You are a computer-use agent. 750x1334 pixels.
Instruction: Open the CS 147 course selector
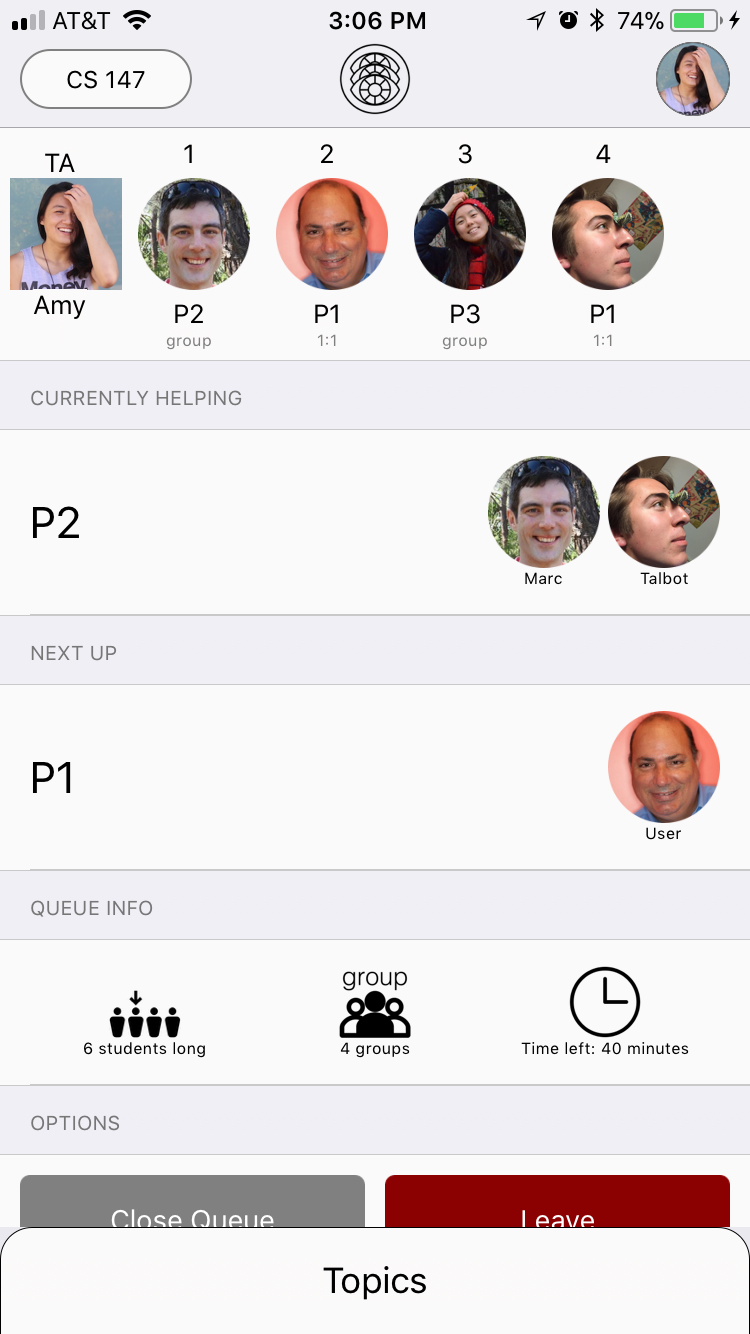point(106,79)
